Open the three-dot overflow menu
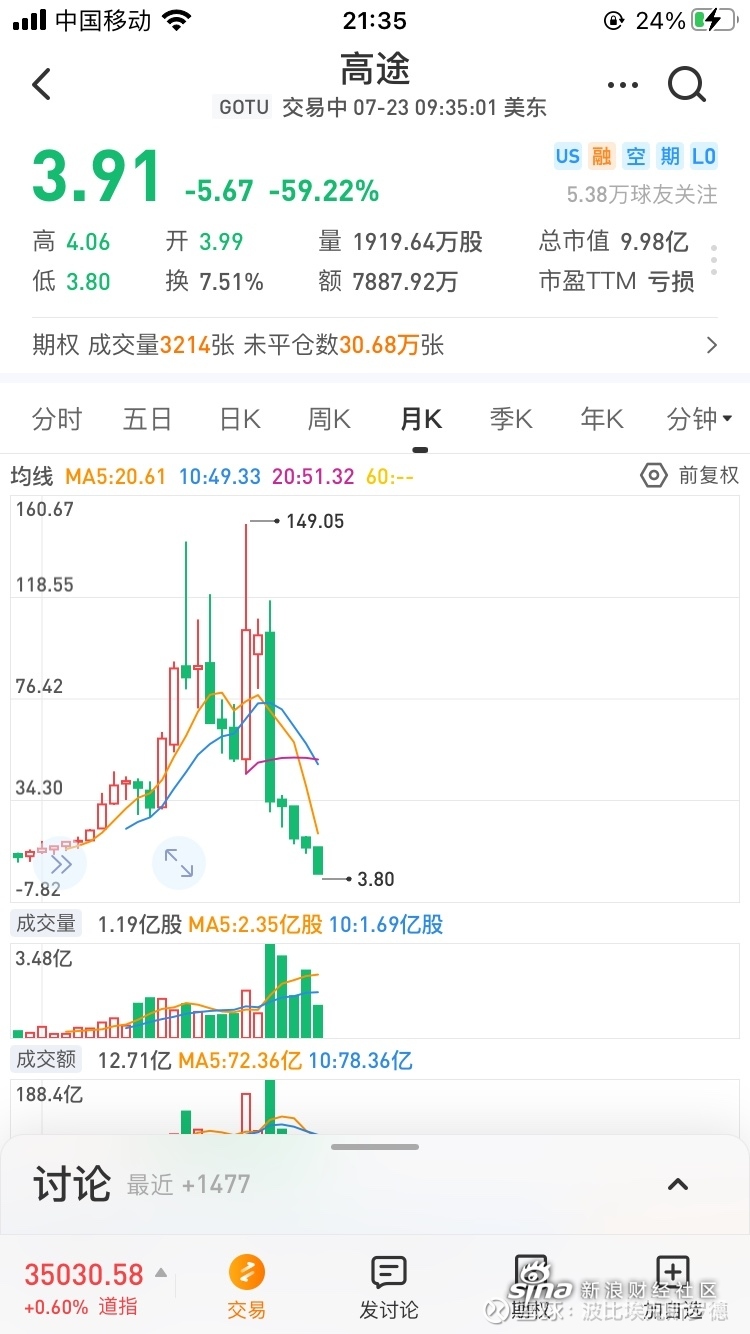This screenshot has width=750, height=1334. 623,86
